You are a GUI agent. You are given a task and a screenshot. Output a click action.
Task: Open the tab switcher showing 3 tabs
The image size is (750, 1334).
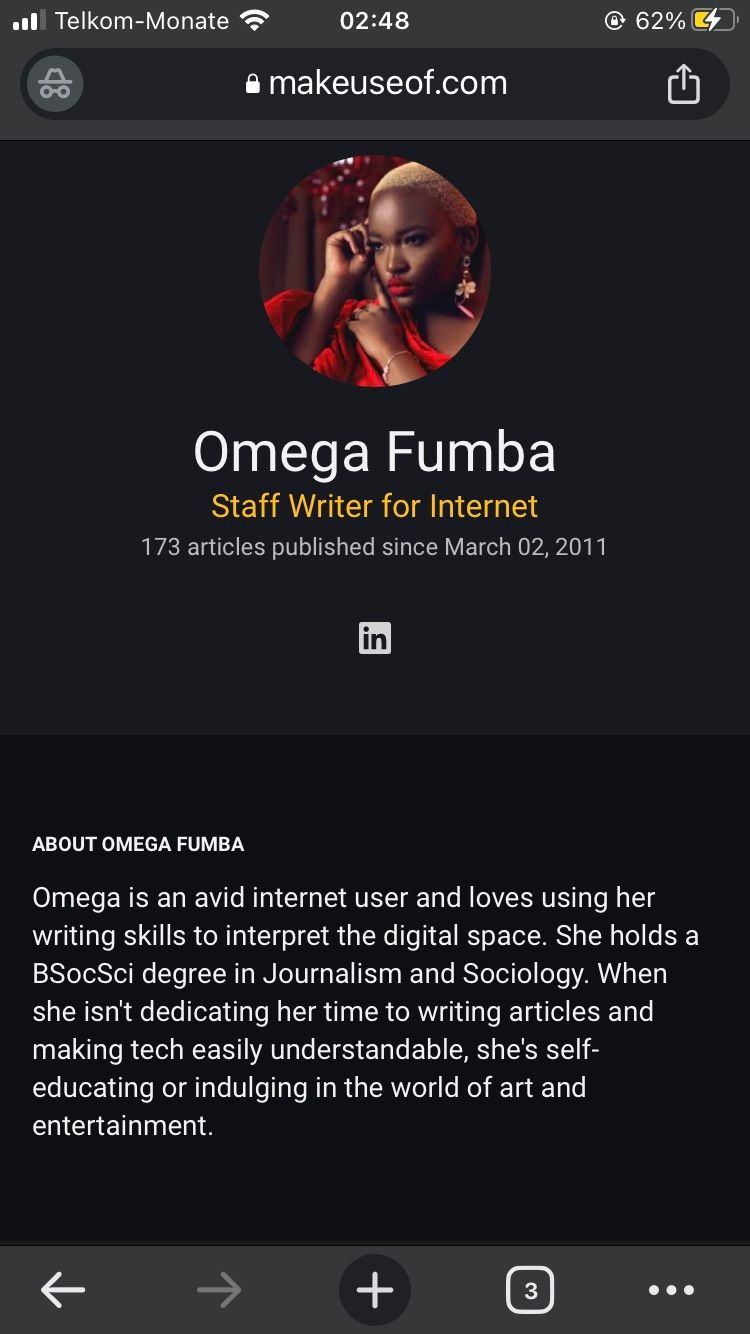[x=530, y=1290]
